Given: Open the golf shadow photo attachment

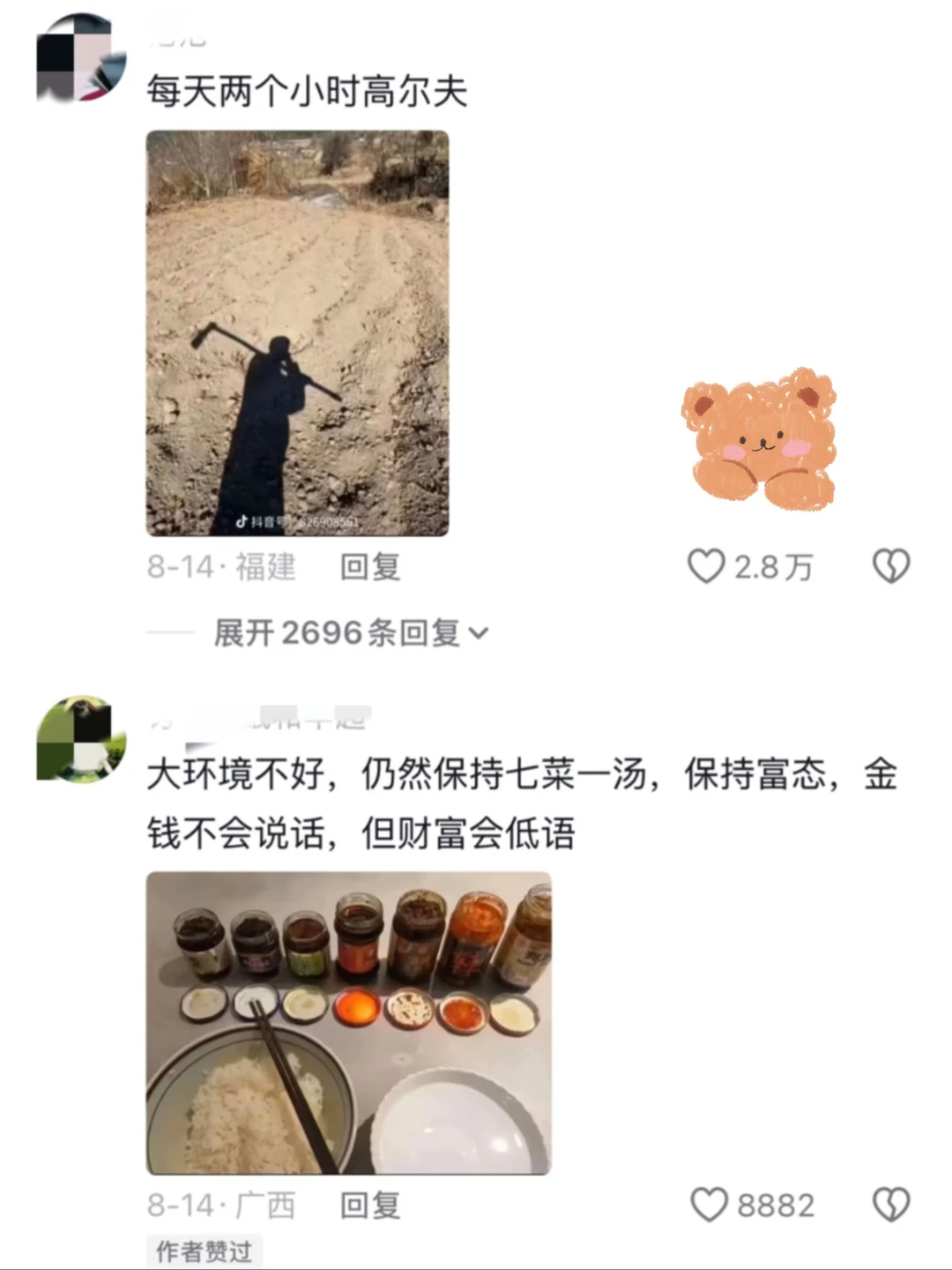Looking at the screenshot, I should click(x=300, y=335).
